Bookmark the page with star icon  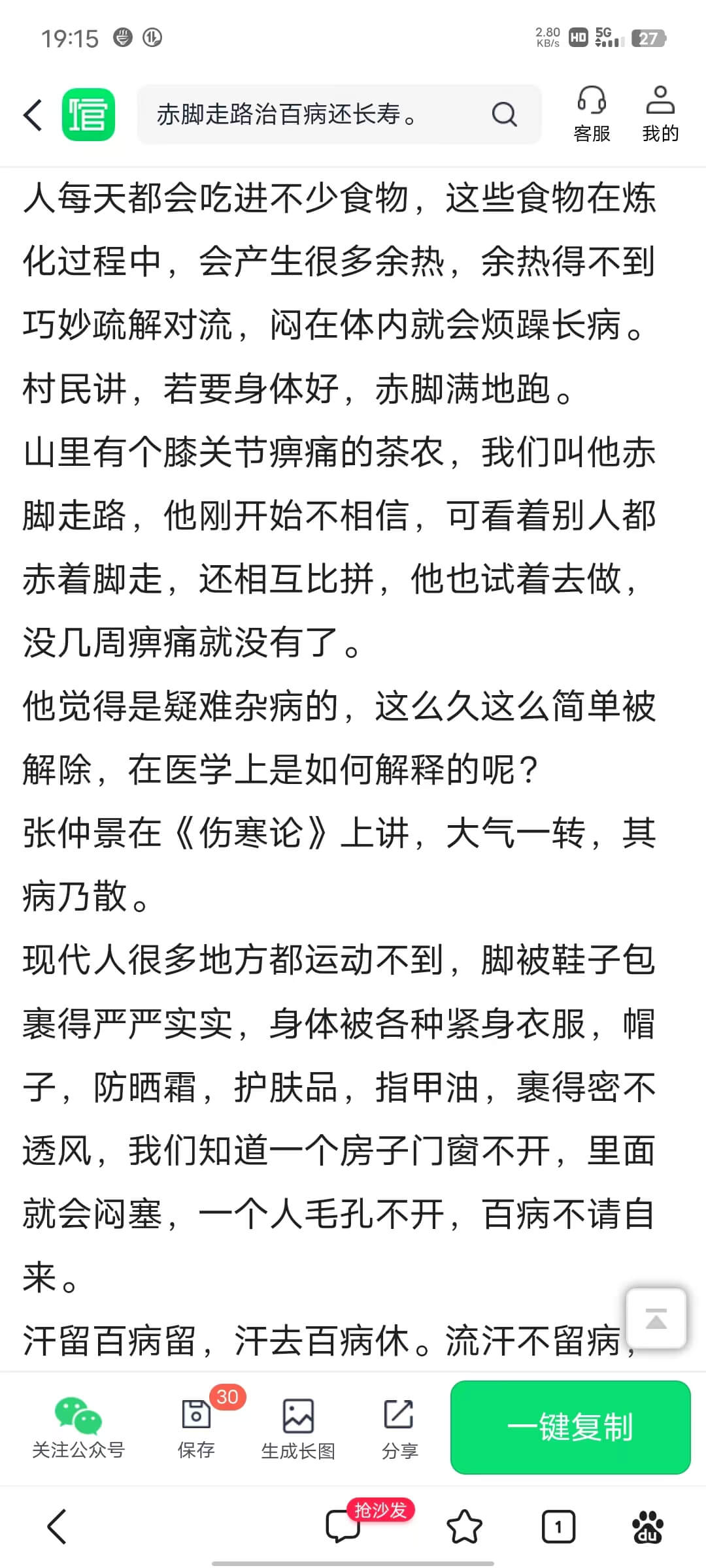coord(463,1527)
